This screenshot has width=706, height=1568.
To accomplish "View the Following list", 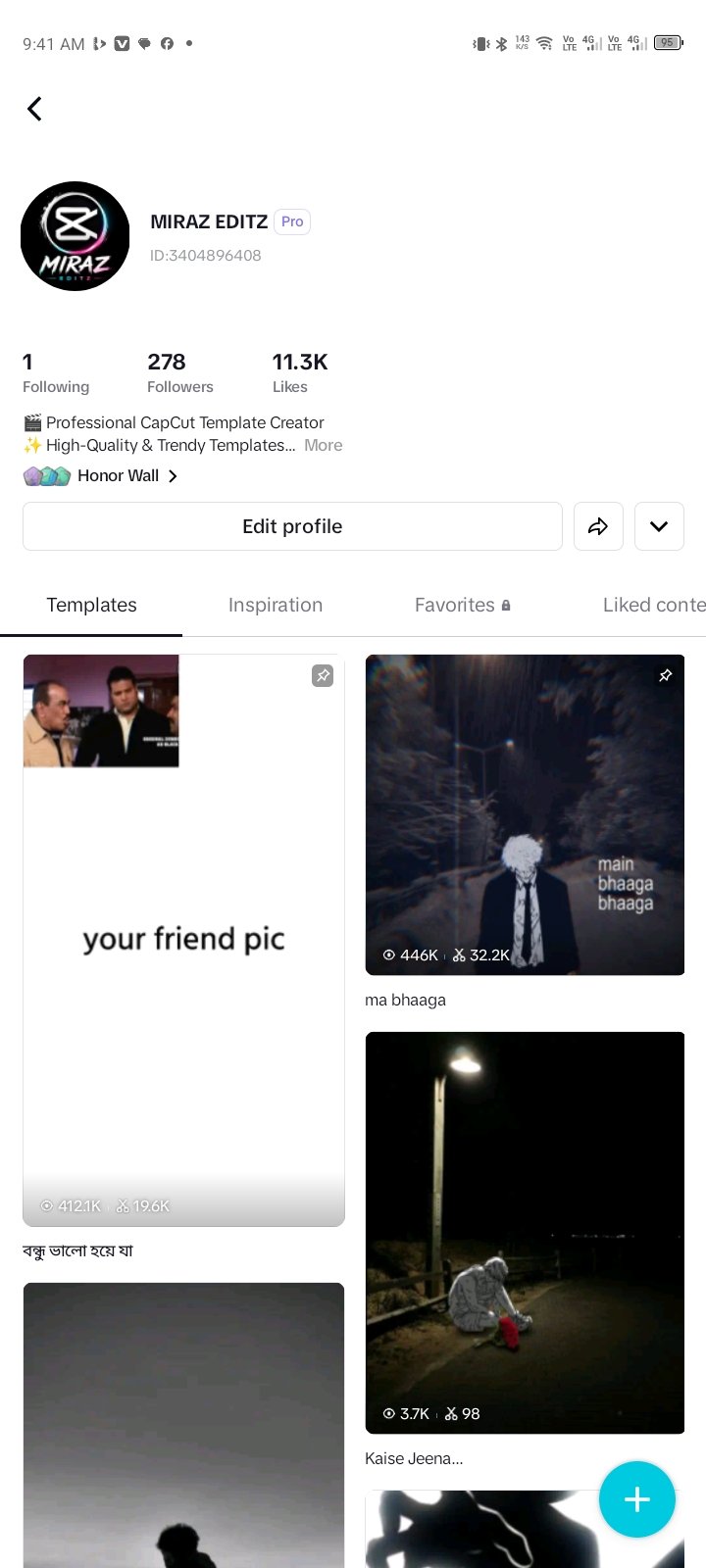I will (55, 372).
